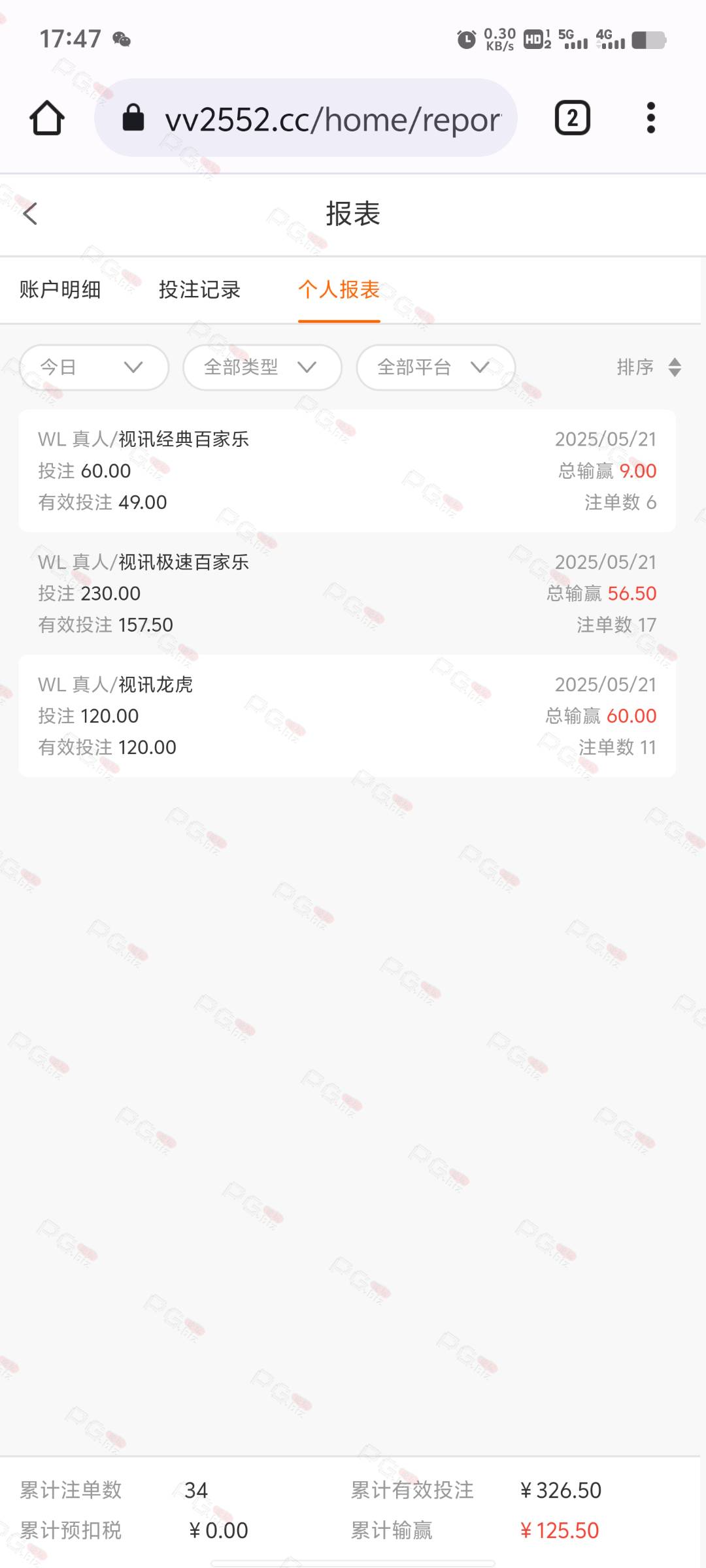Go back from the 报表 page
Viewport: 706px width, 1568px height.
pos(30,213)
